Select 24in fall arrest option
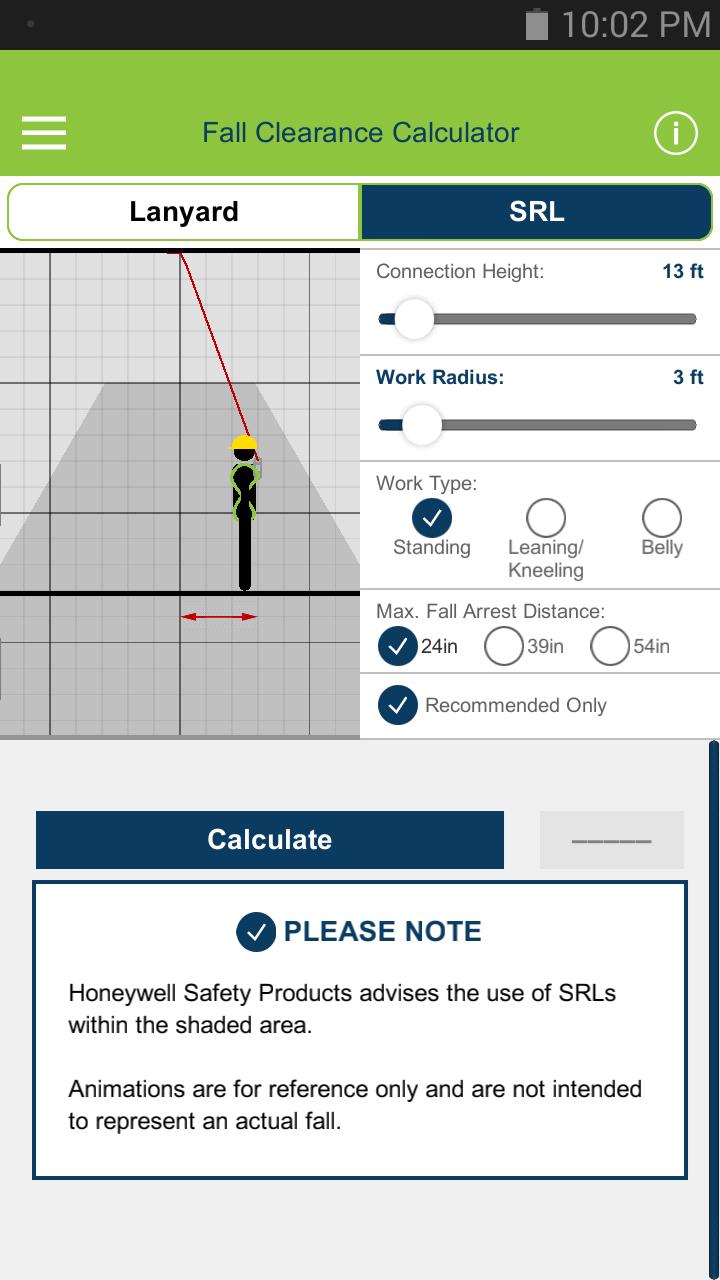The width and height of the screenshot is (720, 1280). [398, 647]
